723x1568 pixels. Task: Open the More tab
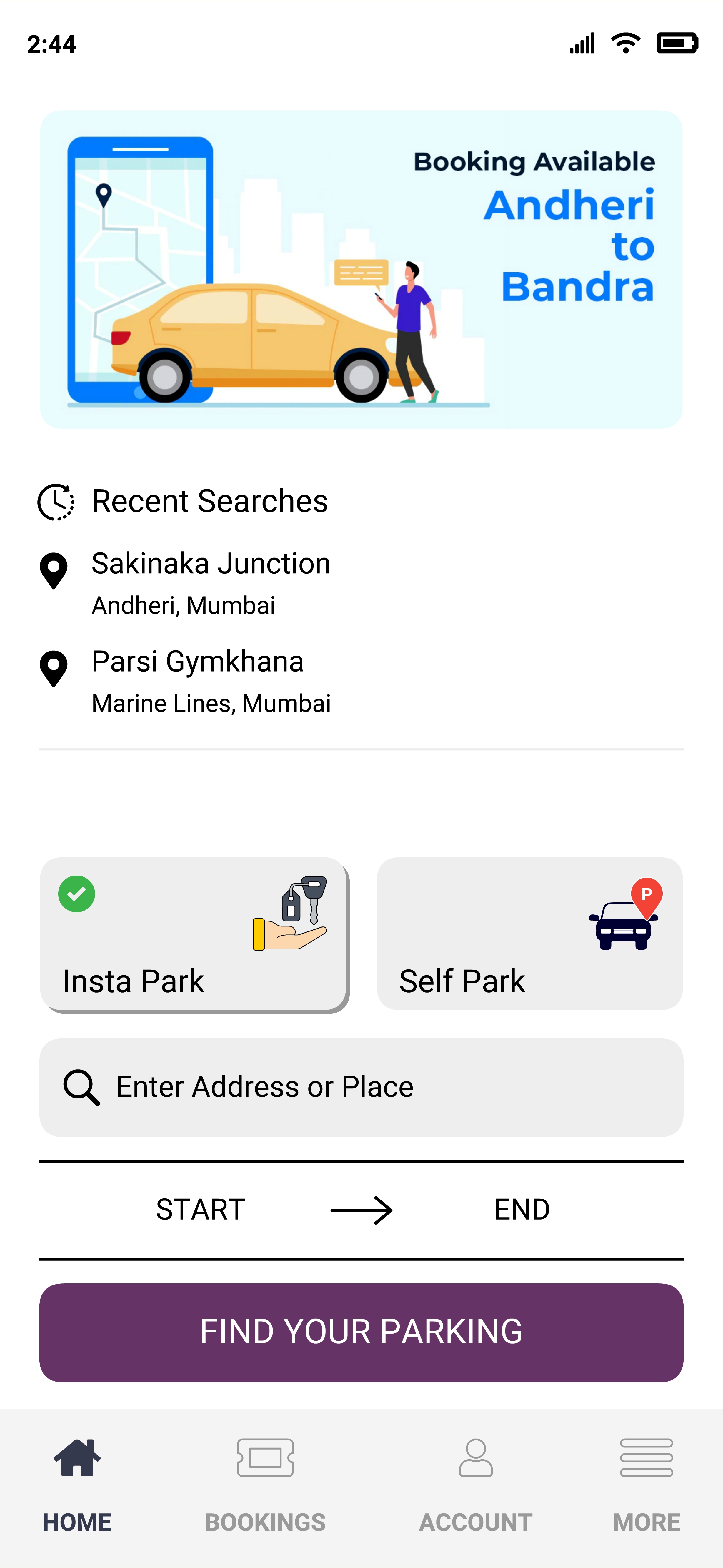point(646,1484)
